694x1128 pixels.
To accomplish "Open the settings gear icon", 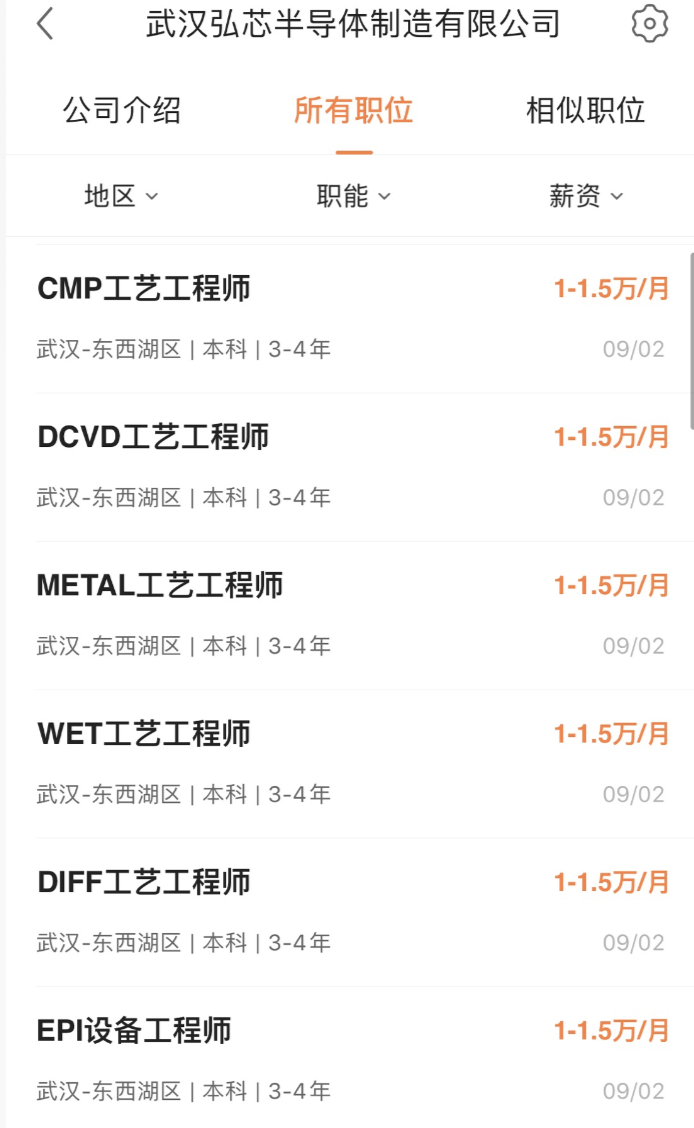I will pyautogui.click(x=650, y=24).
